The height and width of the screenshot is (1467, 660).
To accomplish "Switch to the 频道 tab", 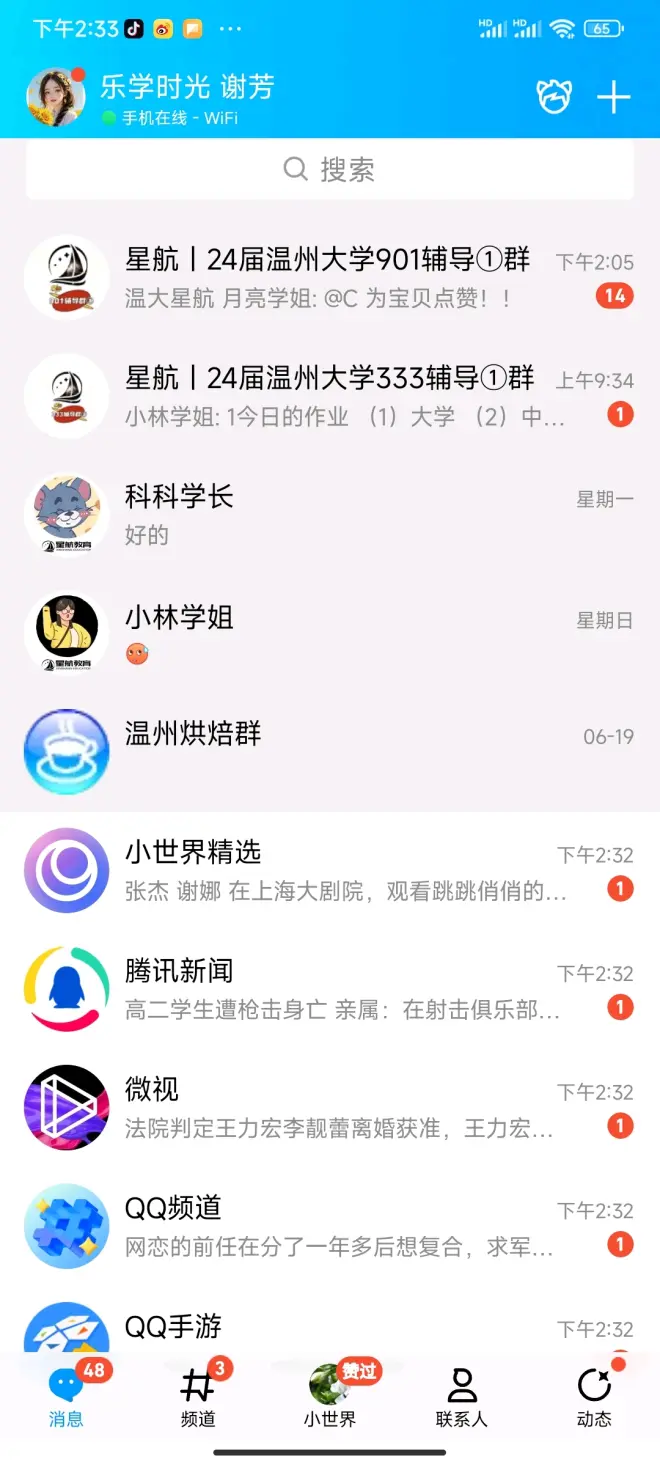I will (x=198, y=1397).
